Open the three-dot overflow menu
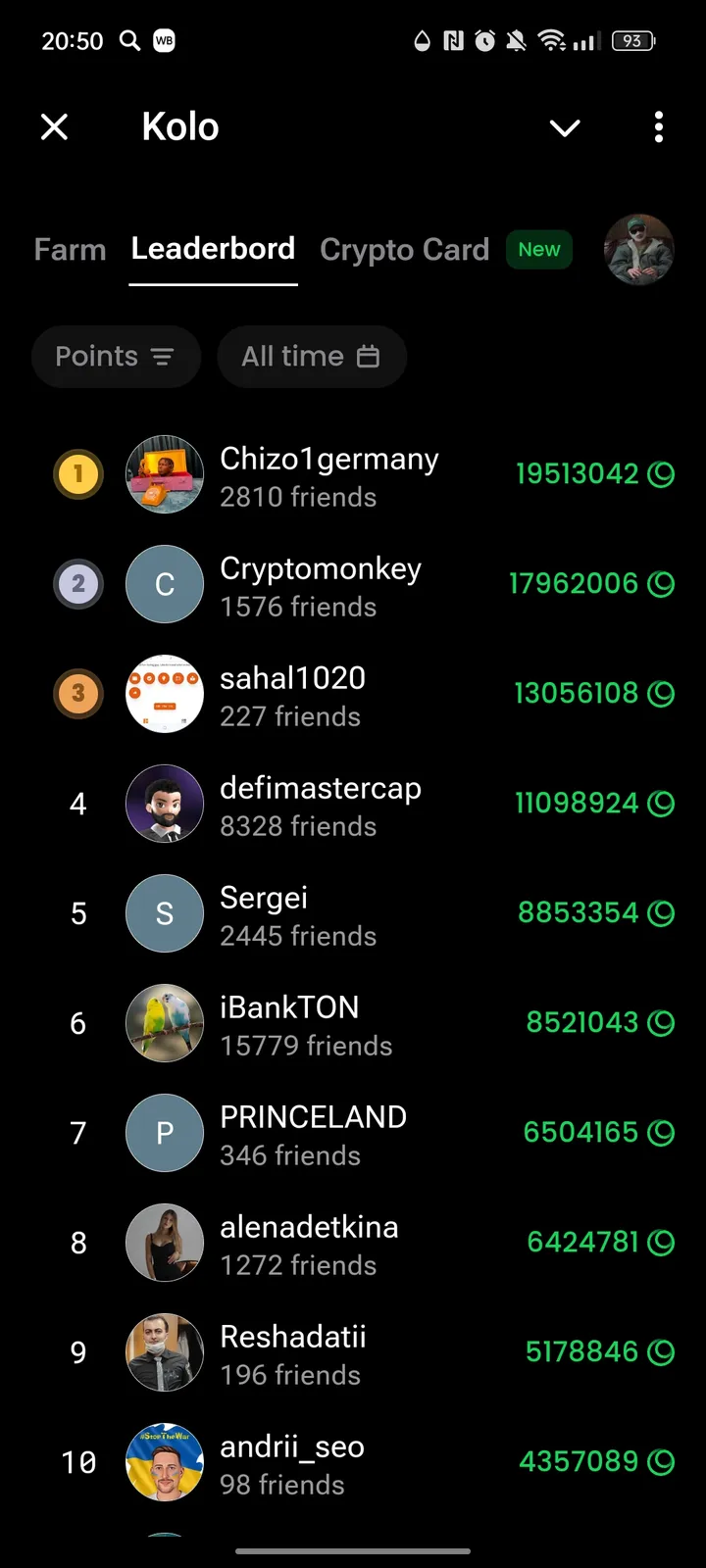Image resolution: width=706 pixels, height=1568 pixels. [659, 126]
